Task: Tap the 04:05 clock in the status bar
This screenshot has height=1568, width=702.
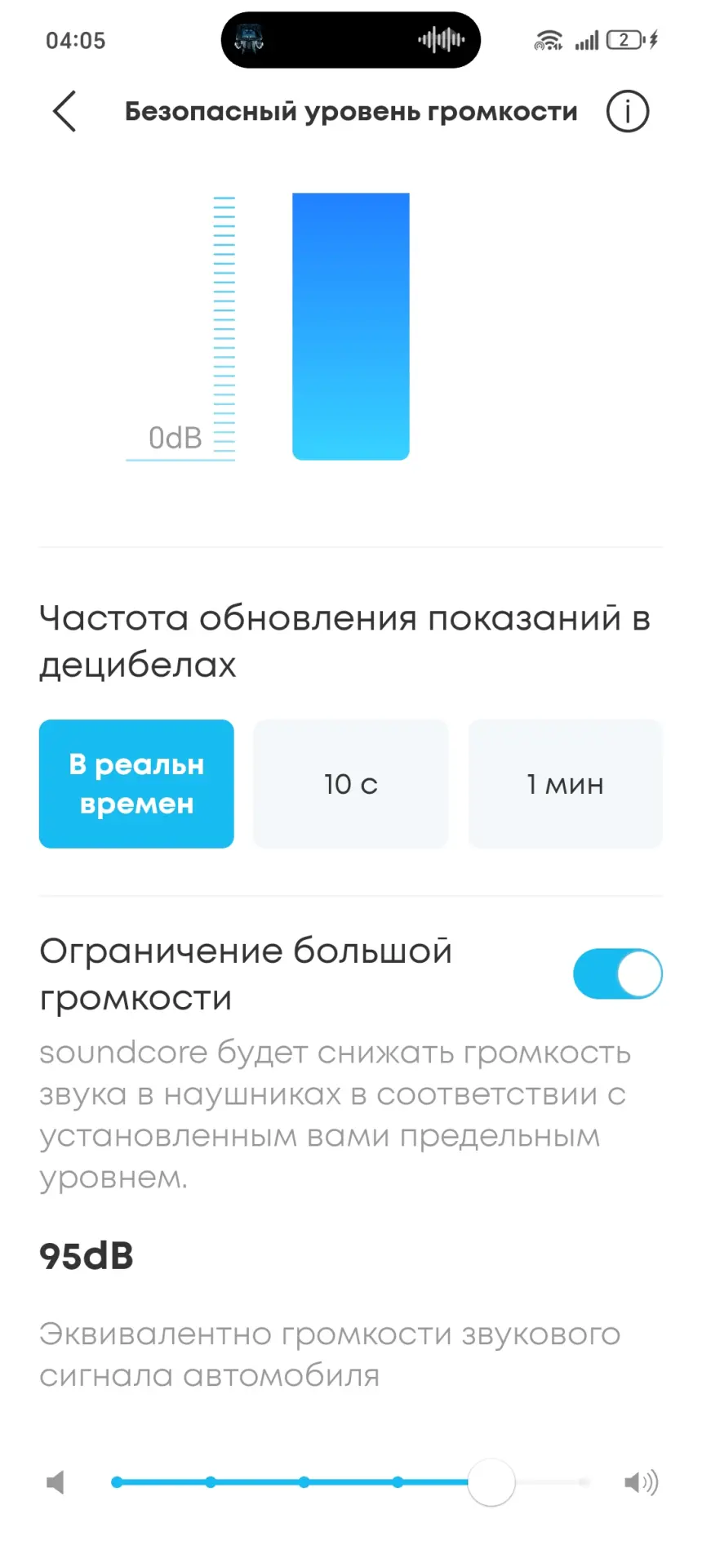Action: tap(76, 39)
